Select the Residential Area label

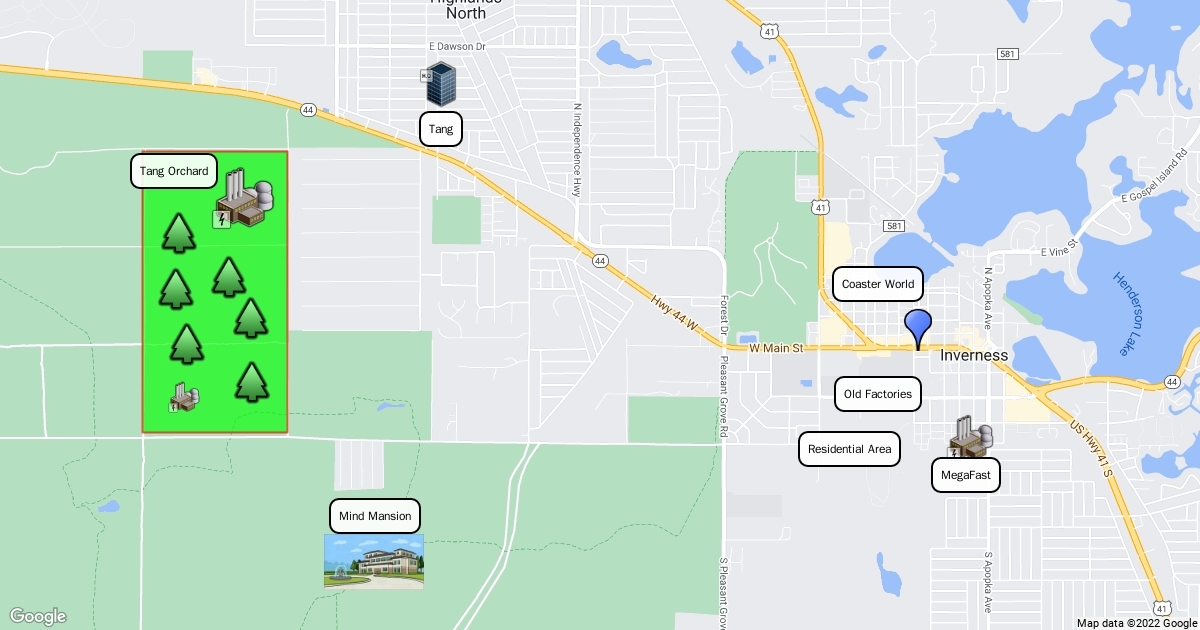849,449
